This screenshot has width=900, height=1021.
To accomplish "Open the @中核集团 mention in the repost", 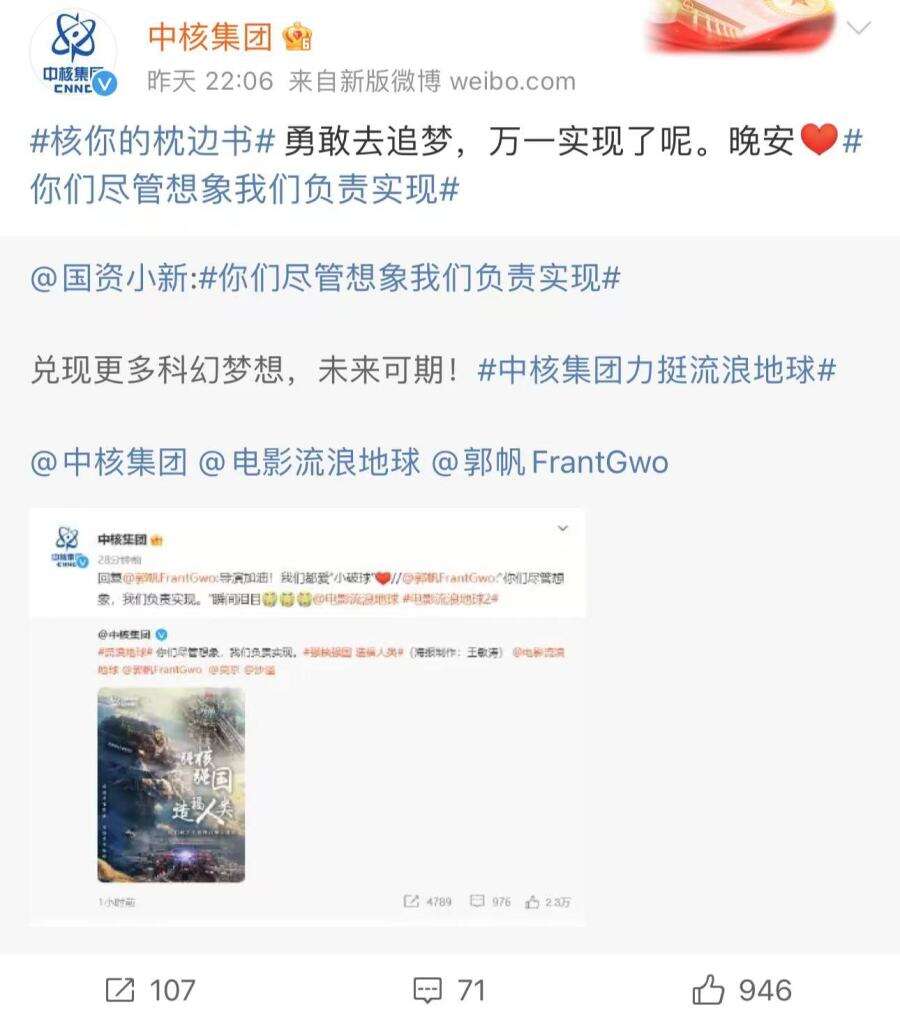I will click(x=110, y=462).
